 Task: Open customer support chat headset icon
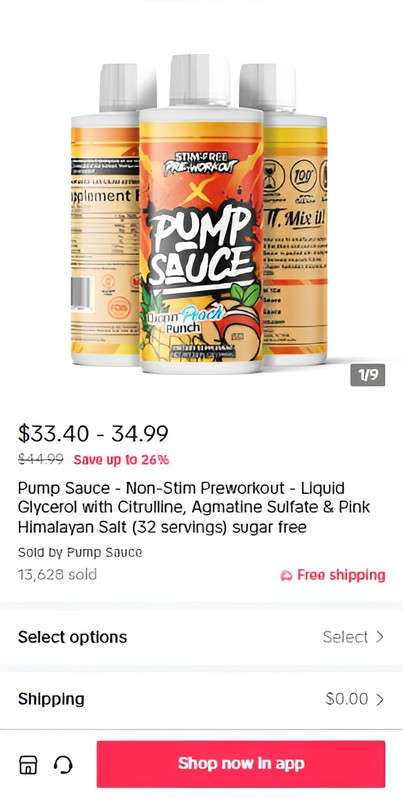pos(63,764)
